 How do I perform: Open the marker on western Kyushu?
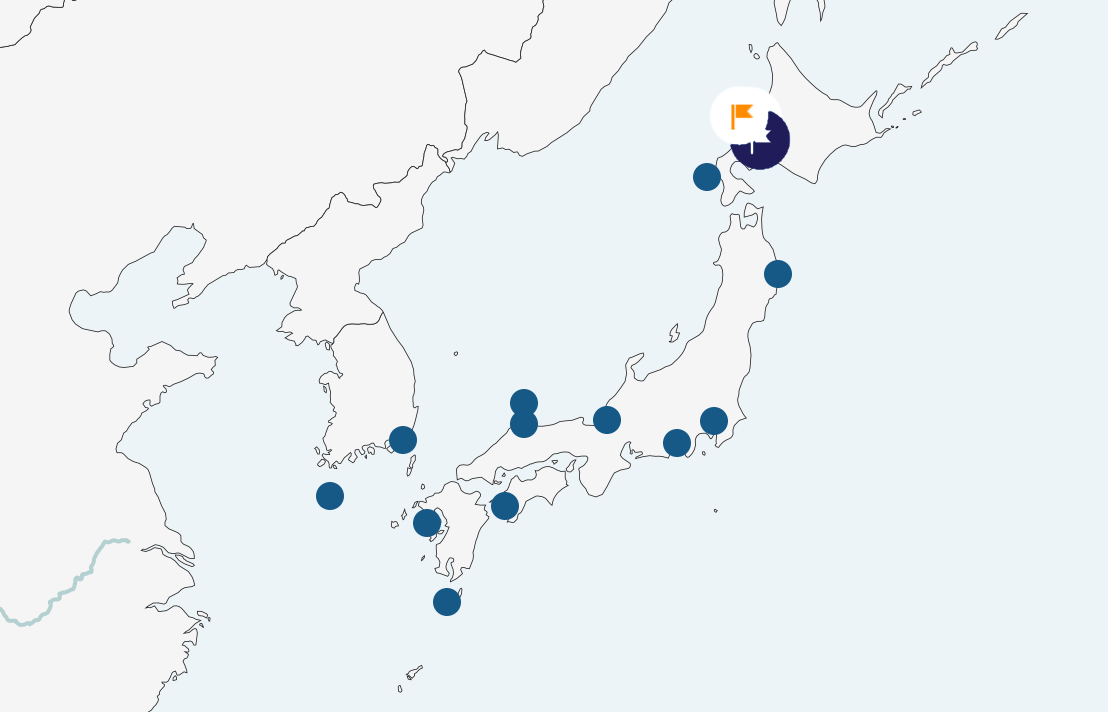pyautogui.click(x=427, y=523)
